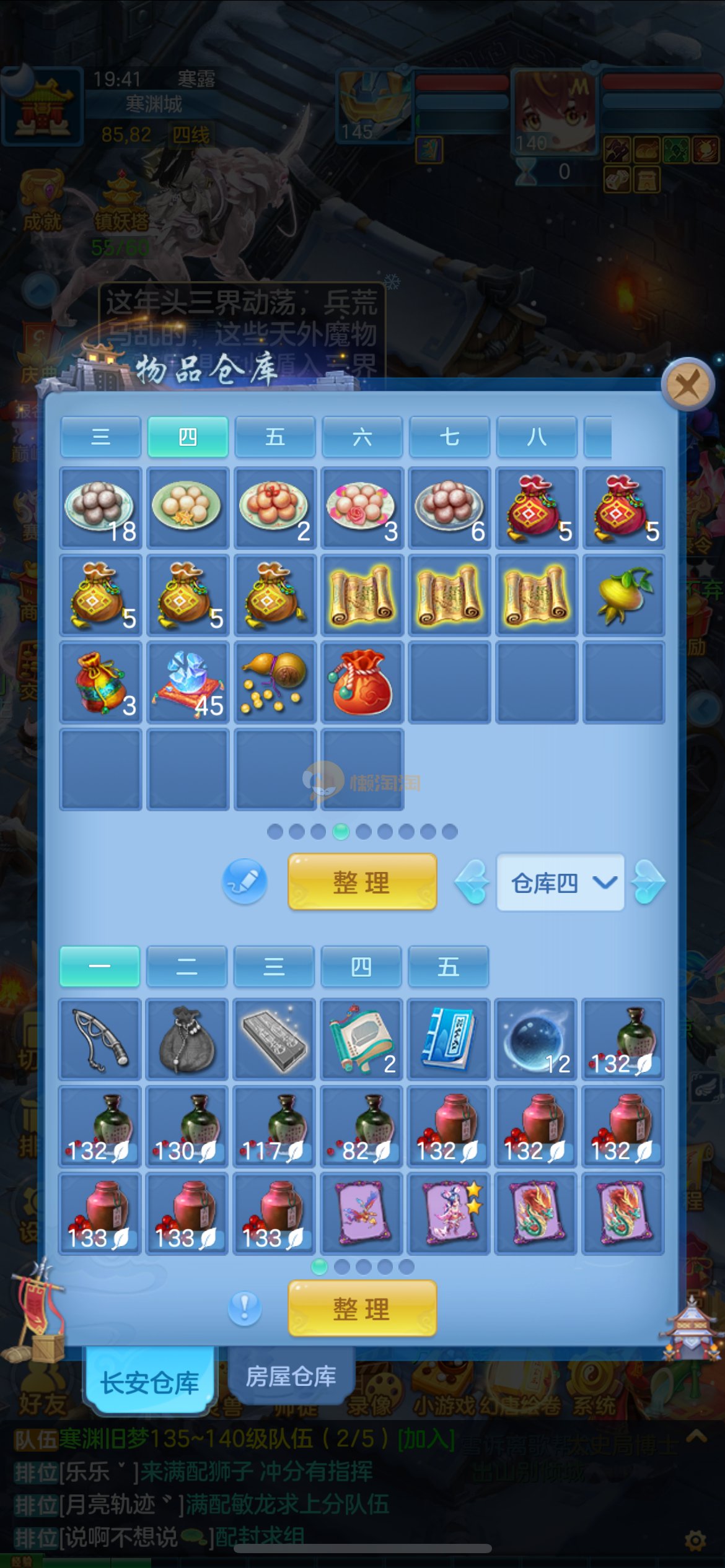Select the 长安仓库 tab
725x1568 pixels.
(x=150, y=1382)
